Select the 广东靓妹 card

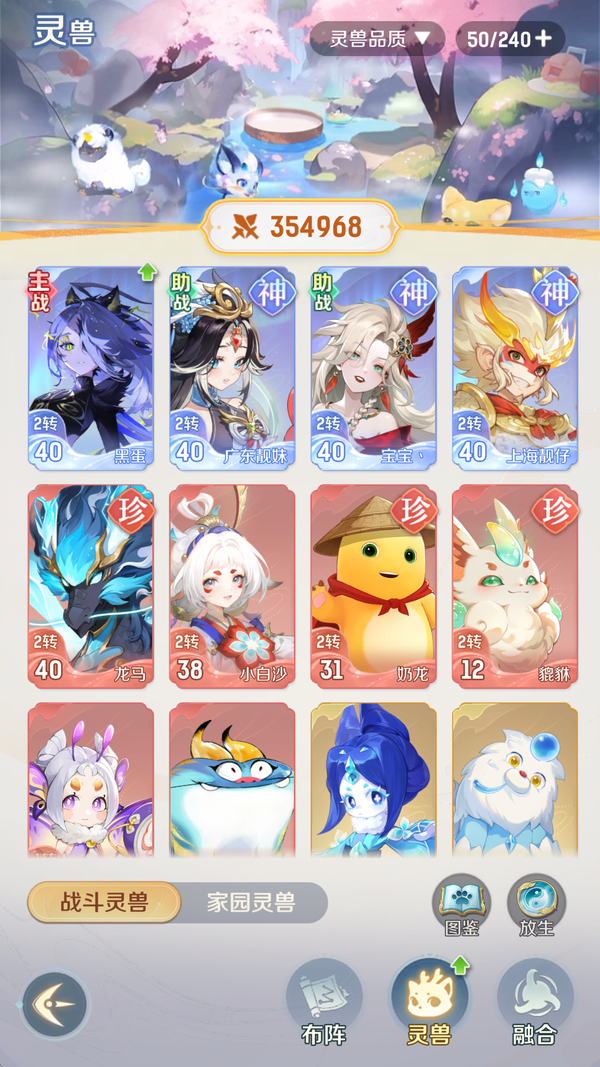[232, 366]
